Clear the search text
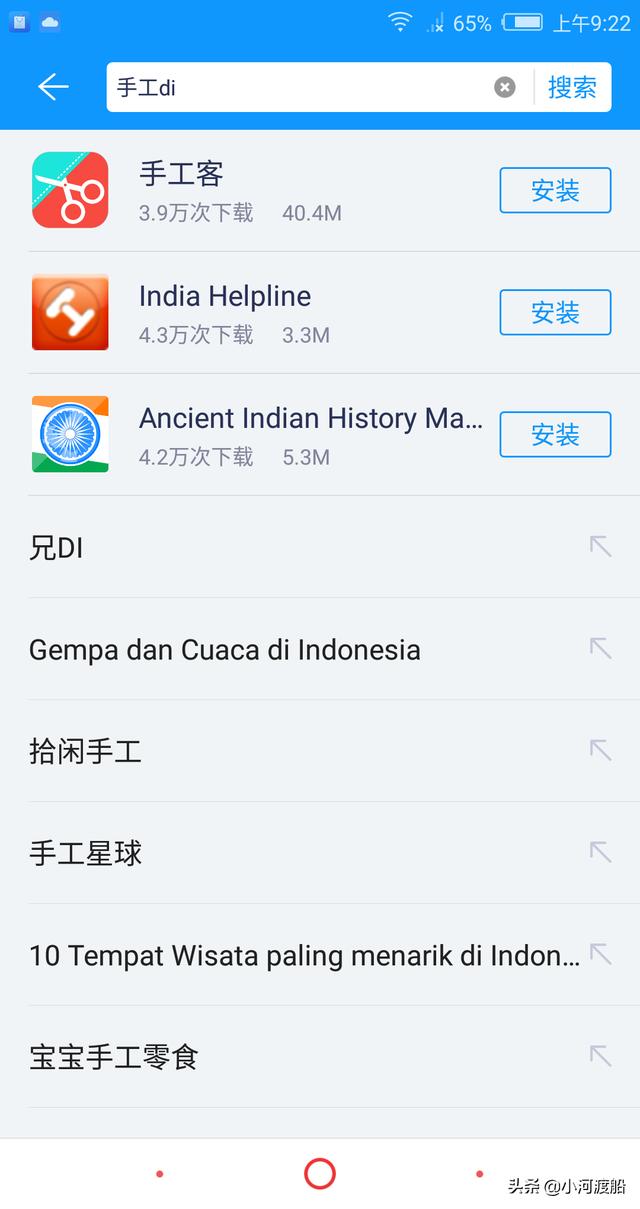640x1209 pixels. pyautogui.click(x=505, y=87)
